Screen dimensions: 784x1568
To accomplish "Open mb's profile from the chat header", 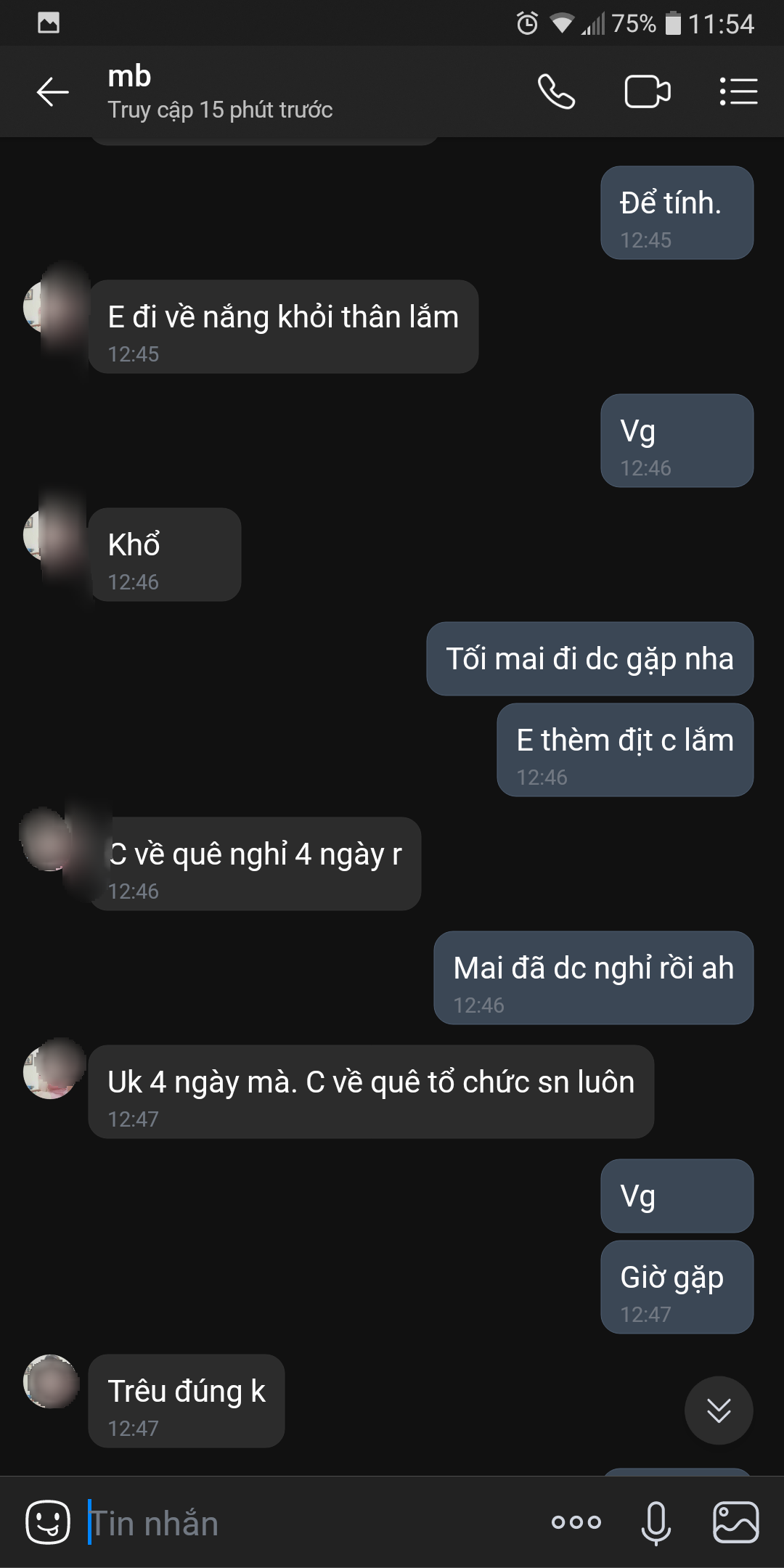I will 219,92.
